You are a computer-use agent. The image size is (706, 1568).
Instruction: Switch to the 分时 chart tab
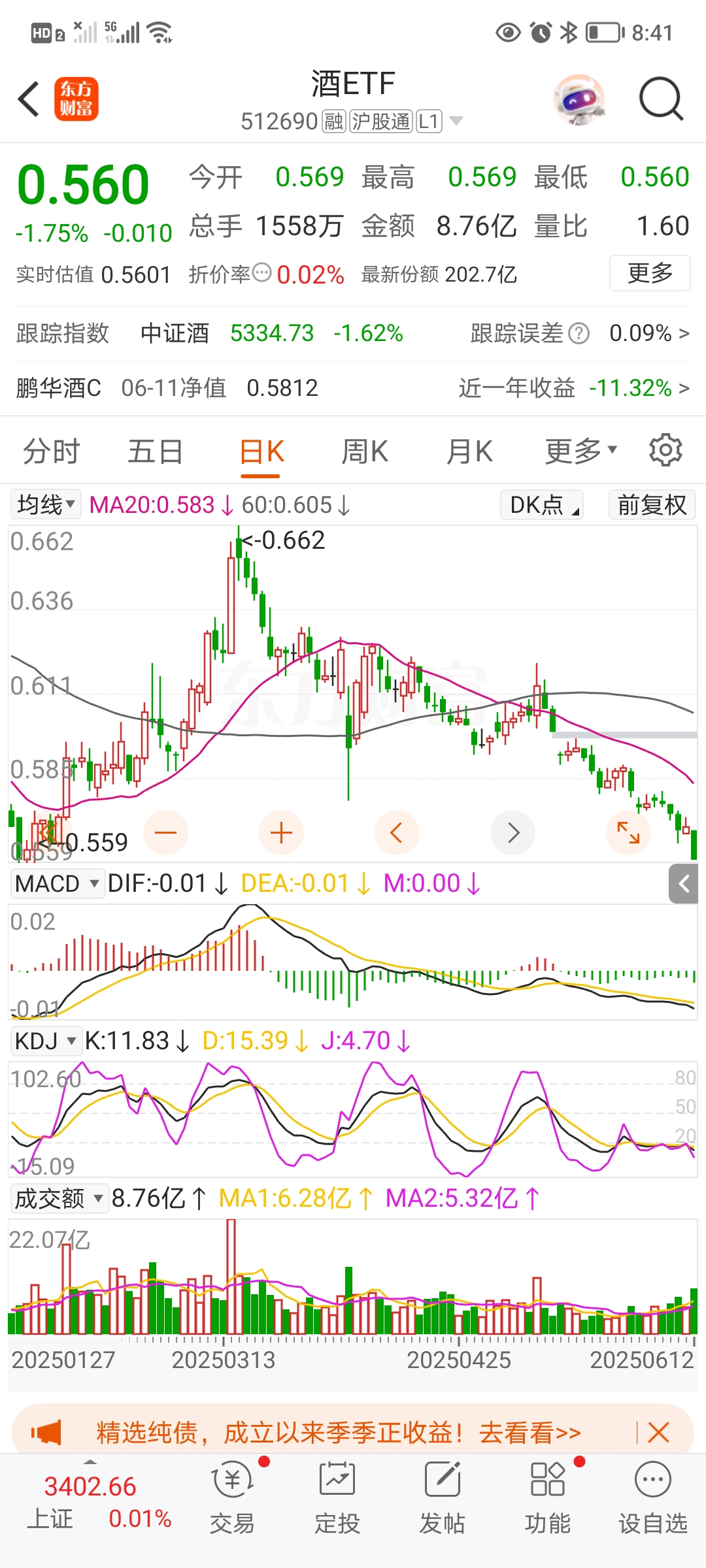pos(51,451)
